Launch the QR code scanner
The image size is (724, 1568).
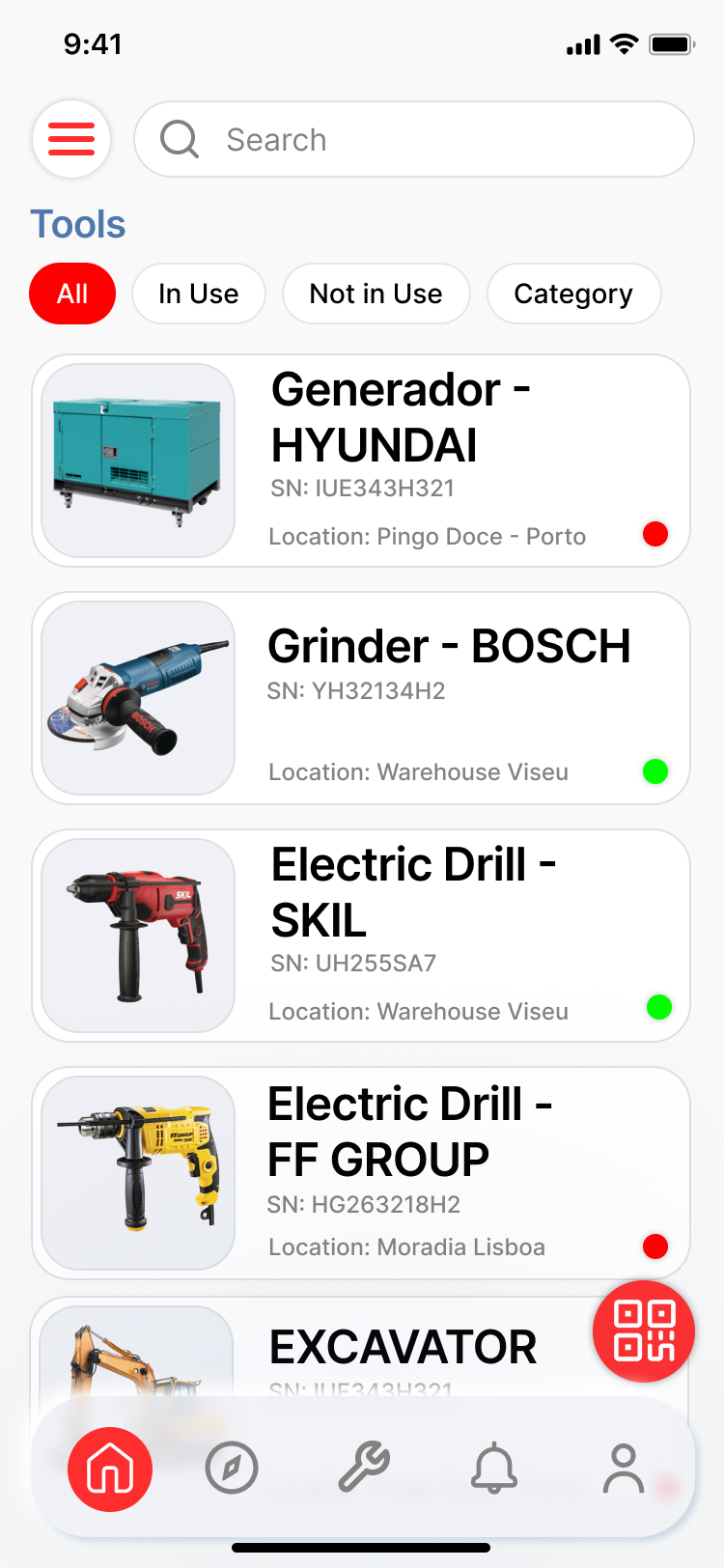(644, 1331)
